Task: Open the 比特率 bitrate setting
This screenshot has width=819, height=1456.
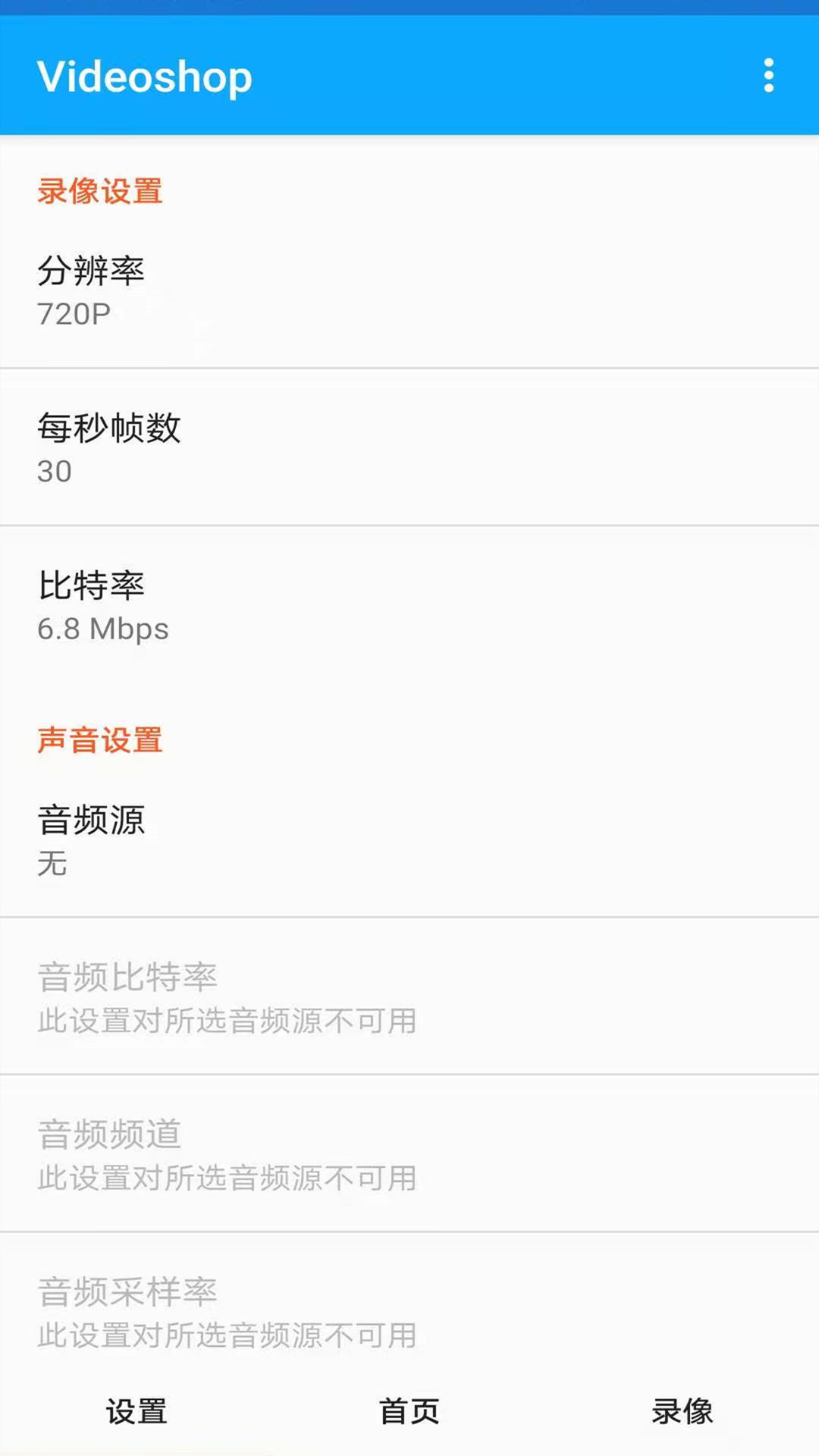Action: tap(409, 605)
